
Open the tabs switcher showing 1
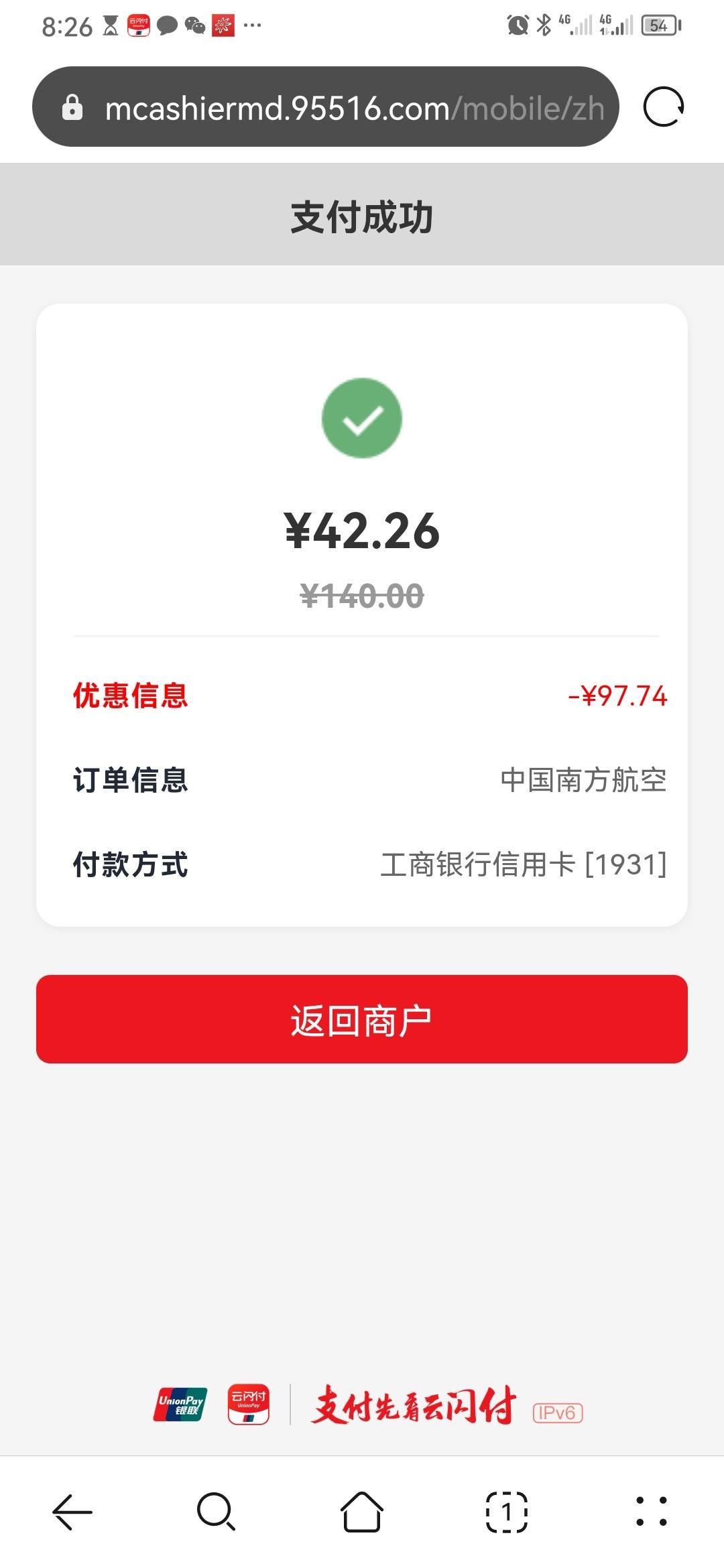507,1512
